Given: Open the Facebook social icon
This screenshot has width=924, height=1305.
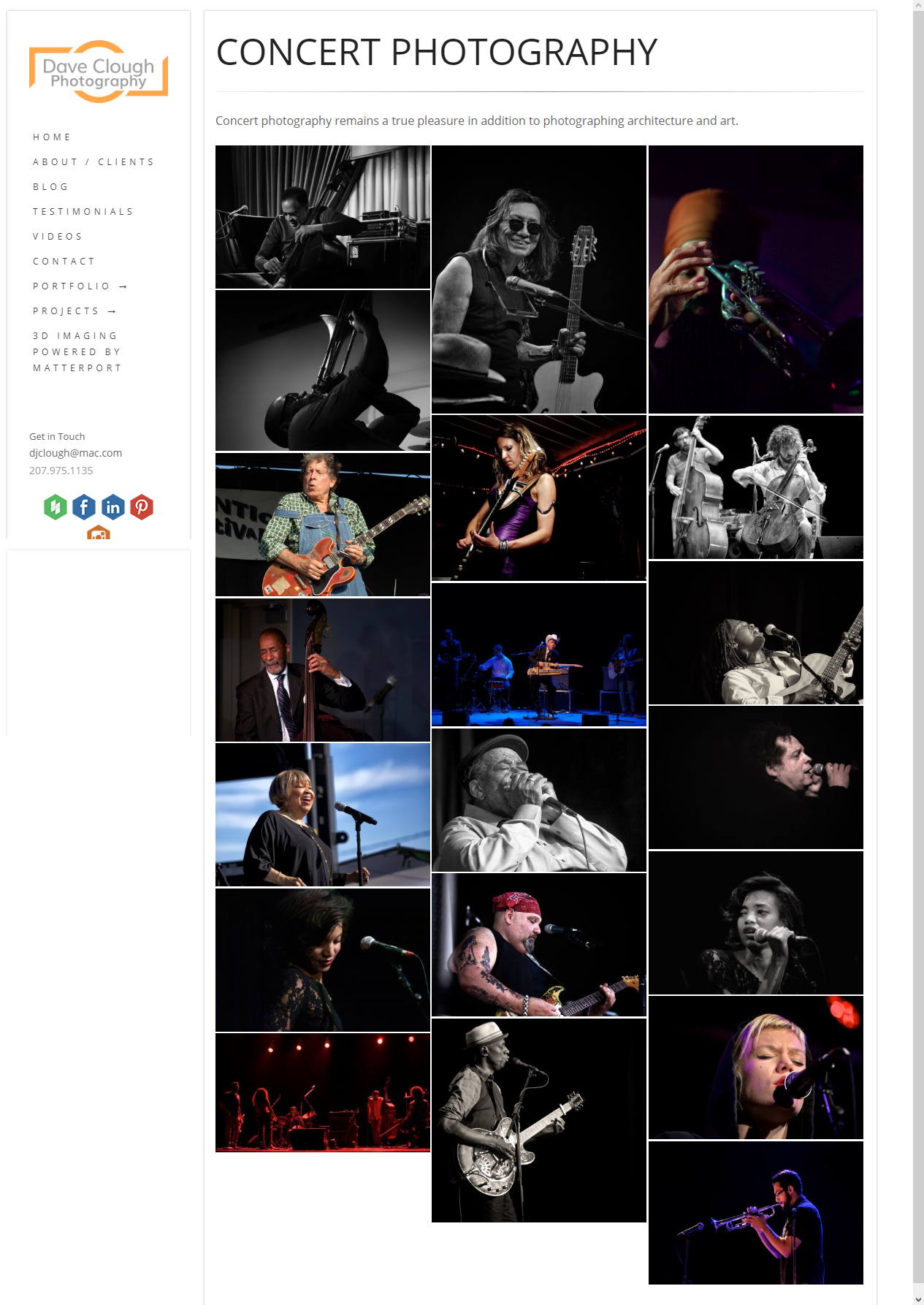Looking at the screenshot, I should pyautogui.click(x=84, y=507).
